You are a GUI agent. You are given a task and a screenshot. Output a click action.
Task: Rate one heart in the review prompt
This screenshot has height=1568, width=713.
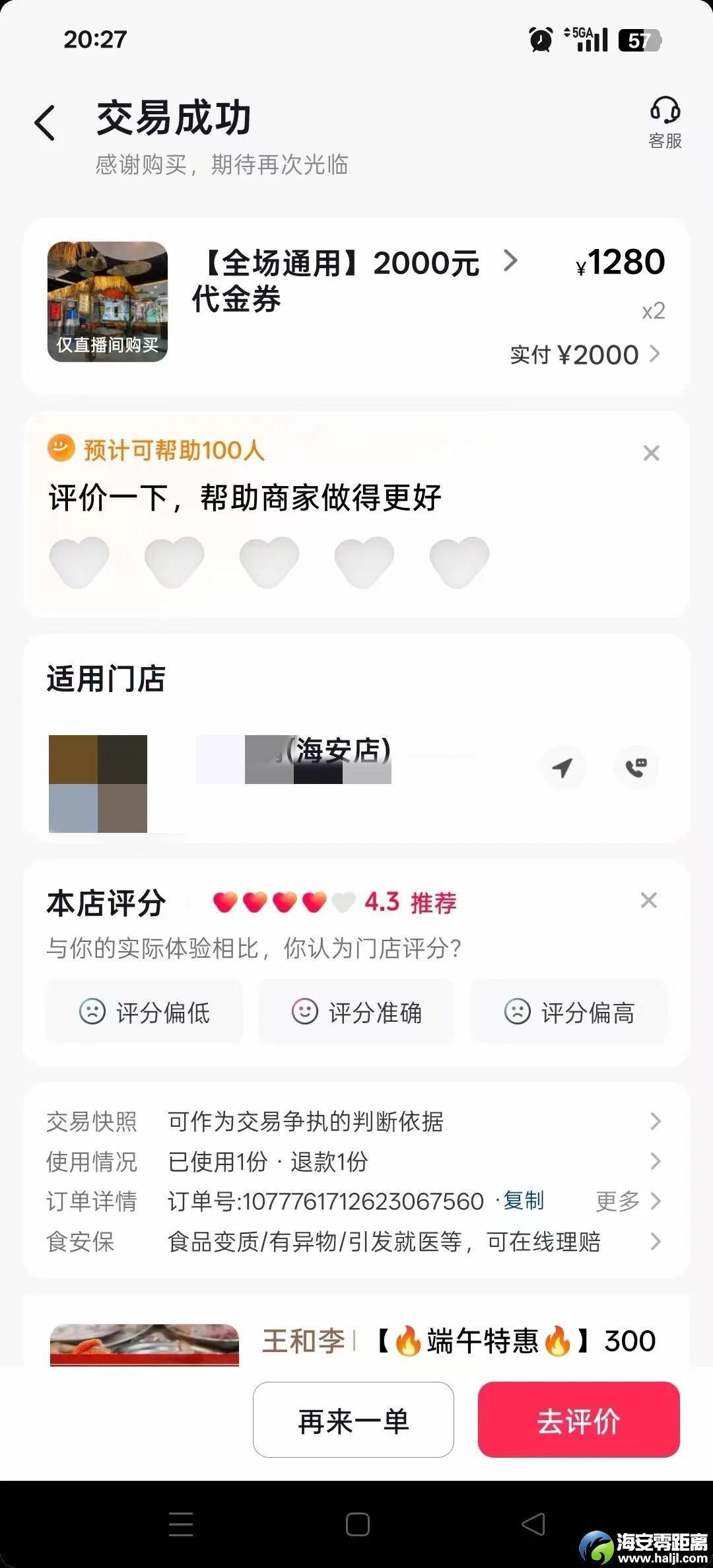79,561
